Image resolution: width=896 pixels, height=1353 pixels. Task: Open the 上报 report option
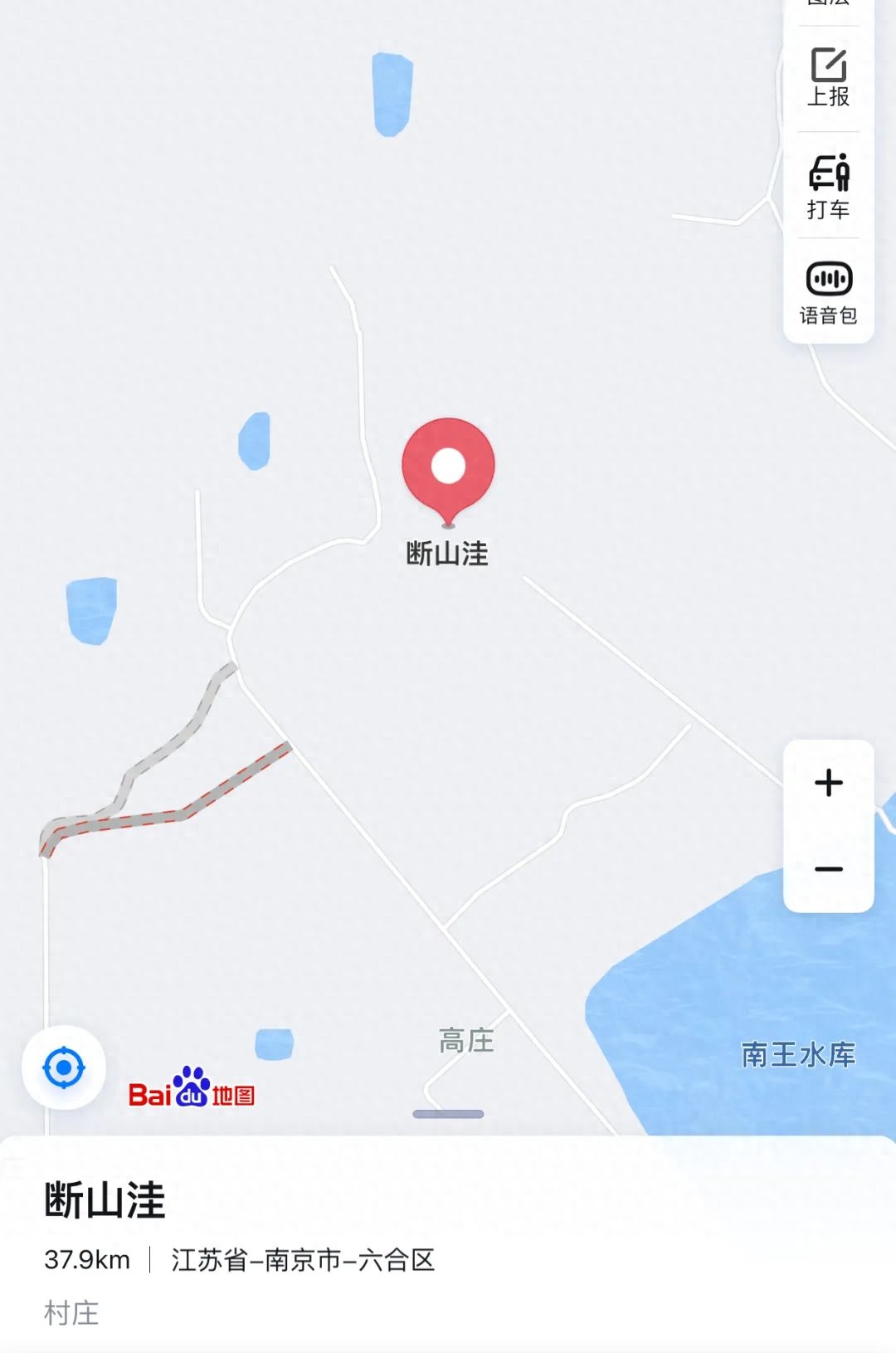click(828, 78)
